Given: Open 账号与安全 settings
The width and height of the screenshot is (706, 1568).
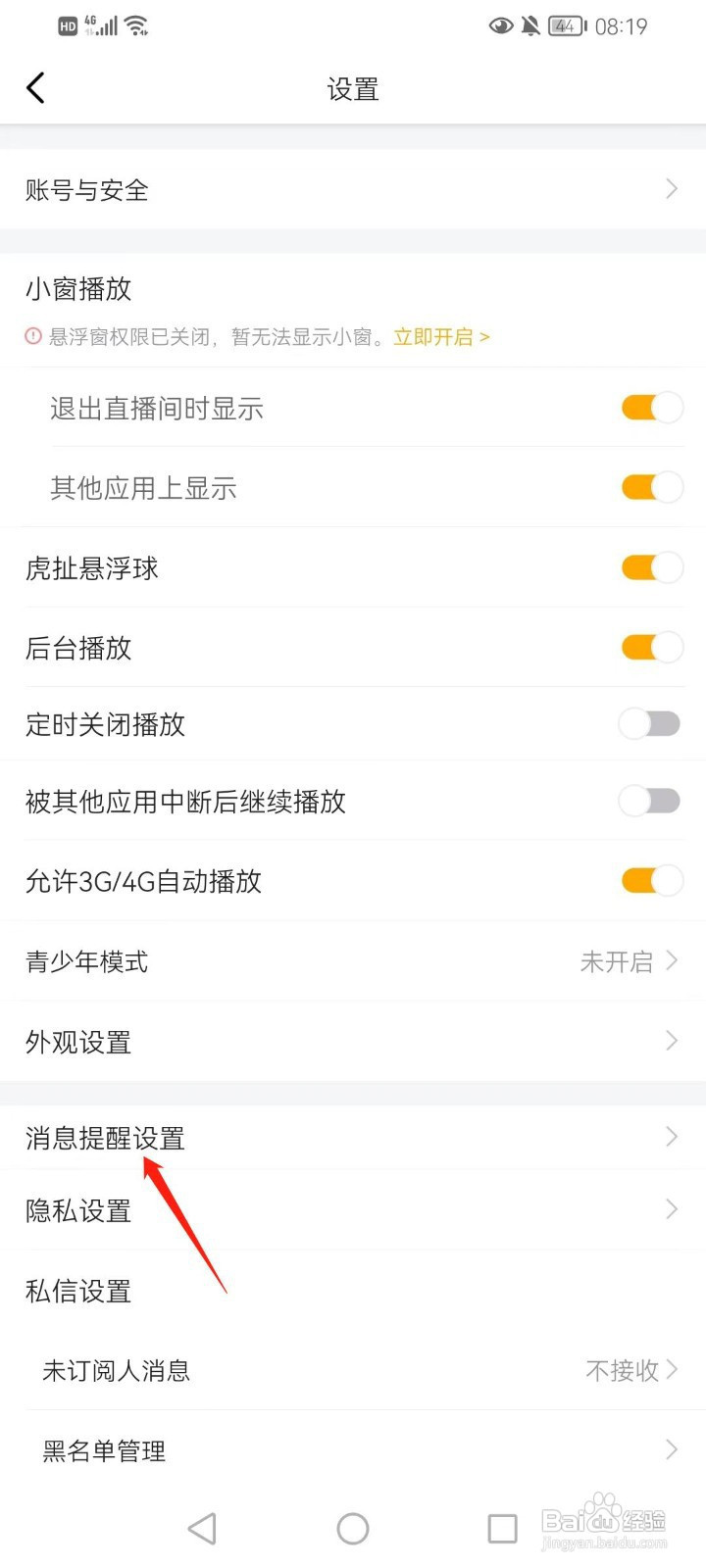Looking at the screenshot, I should coord(353,189).
